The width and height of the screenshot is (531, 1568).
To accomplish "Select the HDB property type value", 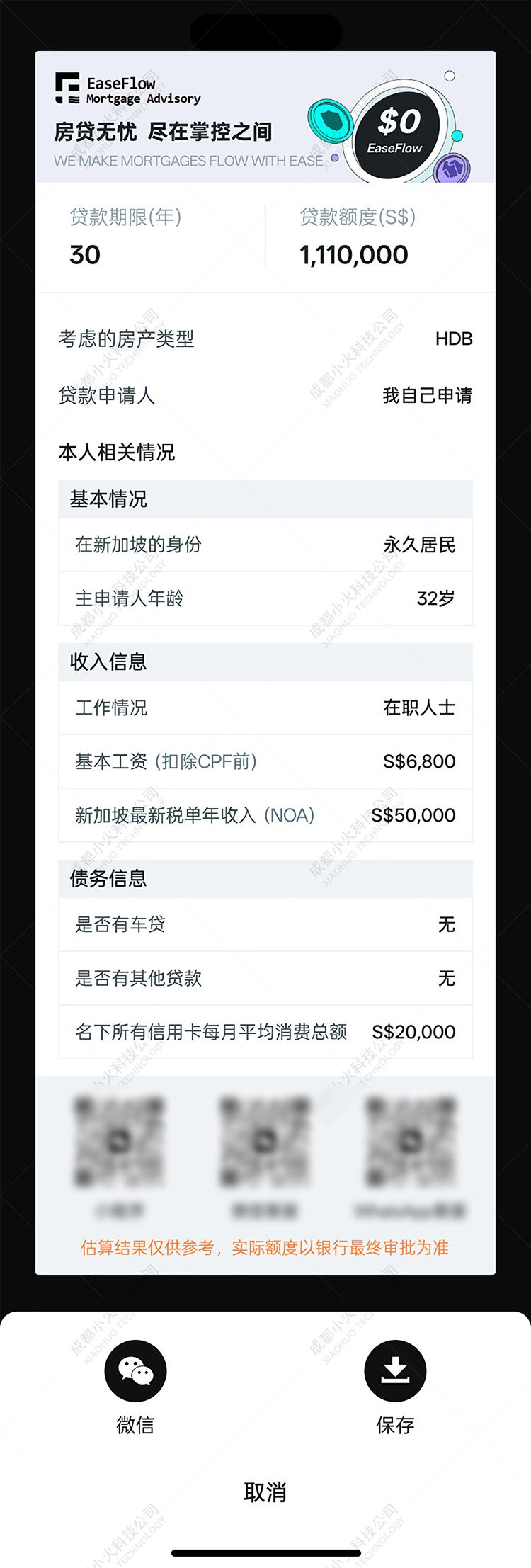I will (x=453, y=339).
